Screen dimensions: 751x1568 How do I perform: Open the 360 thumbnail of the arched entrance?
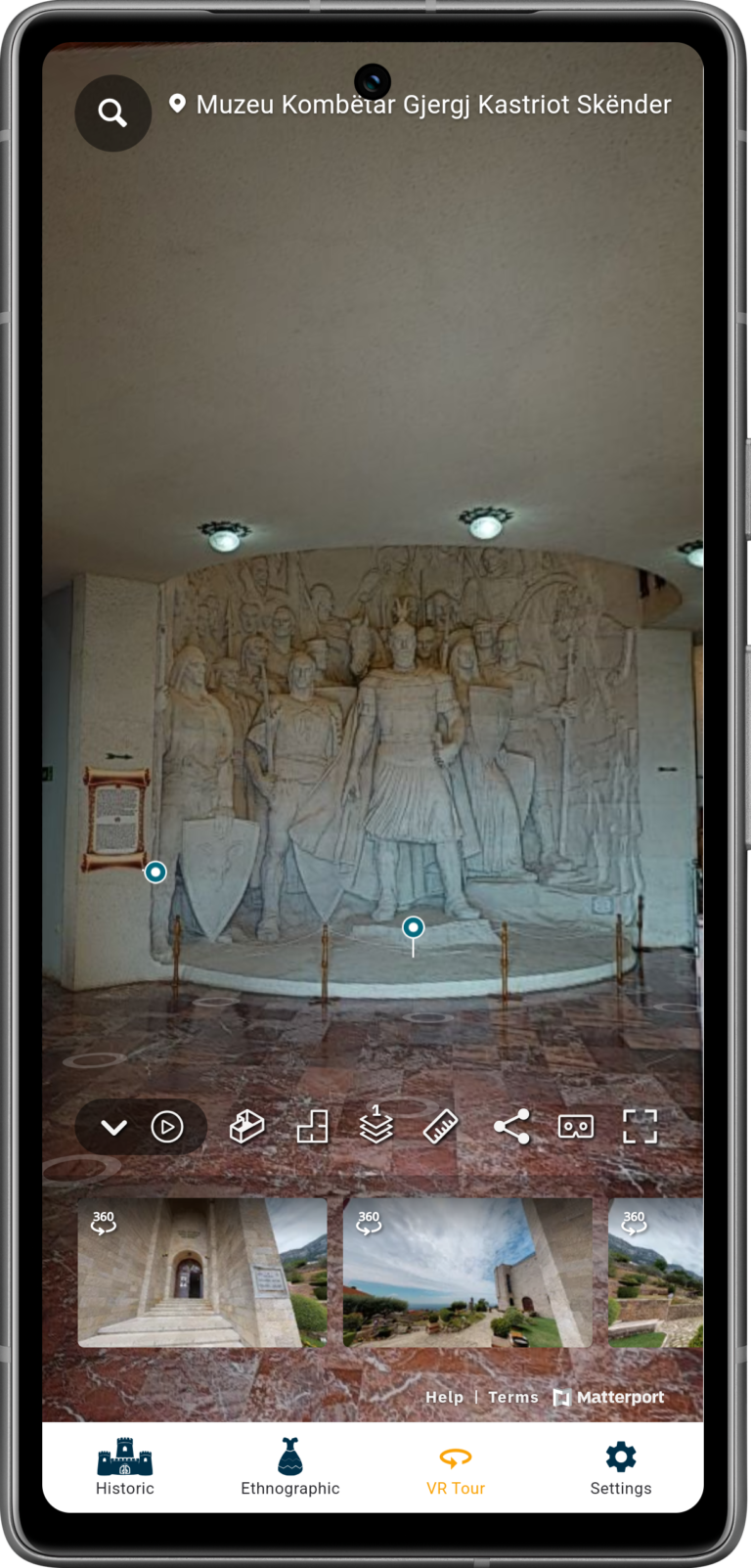pos(202,1273)
